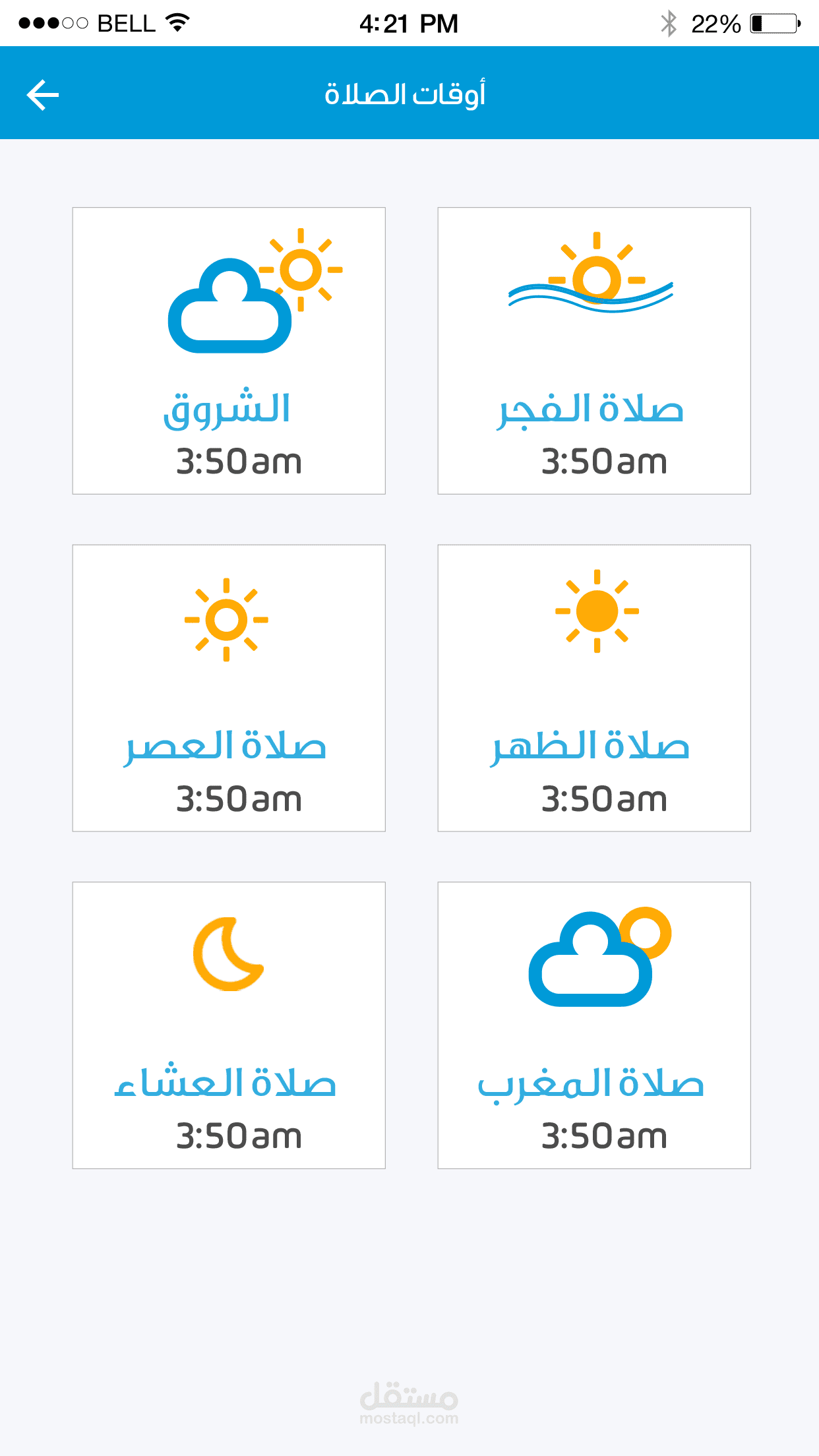Open the صلاة العشاء prayer card
819x1456 pixels.
[x=229, y=1025]
